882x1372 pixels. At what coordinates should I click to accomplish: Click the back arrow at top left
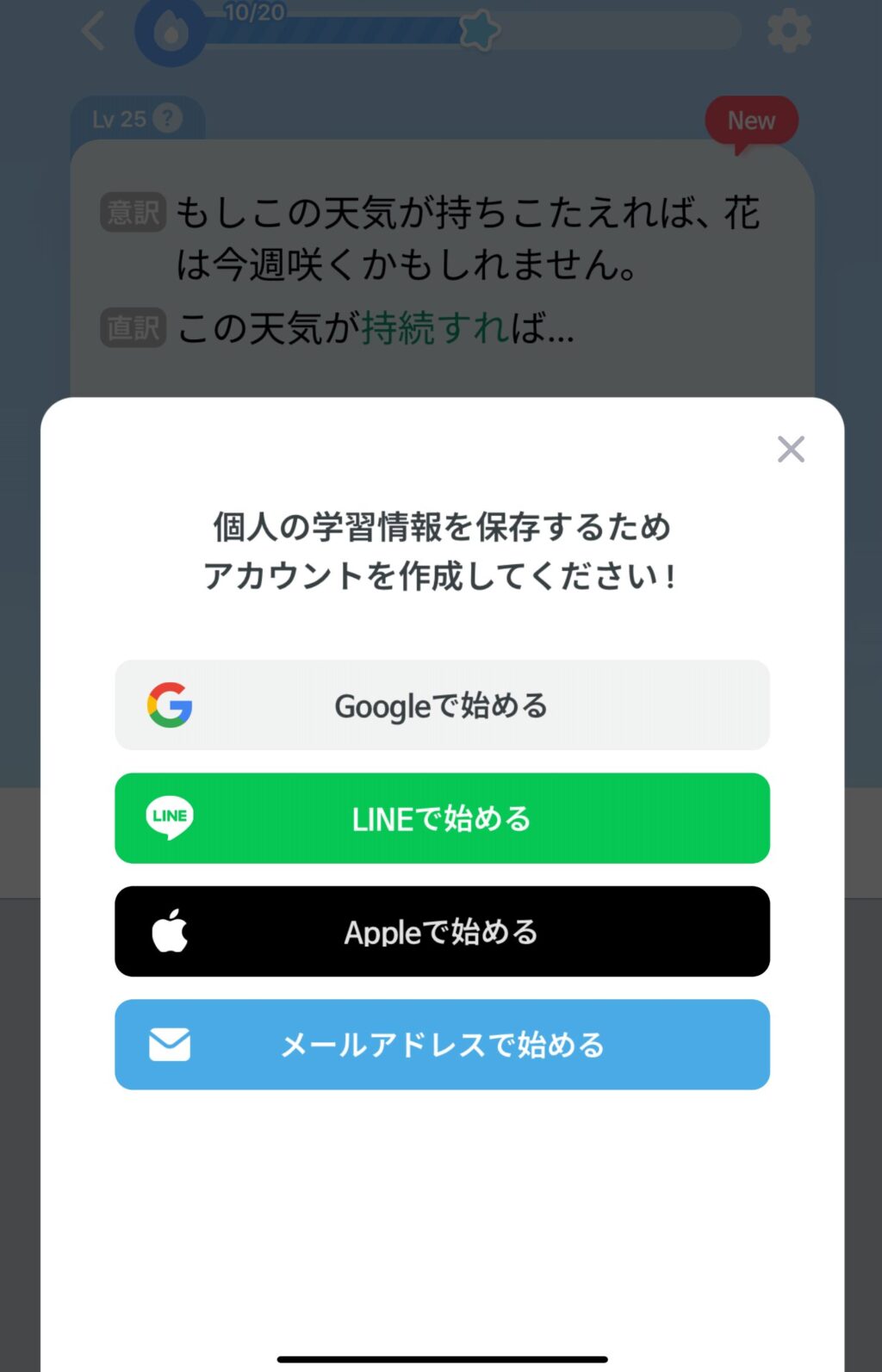[x=92, y=31]
